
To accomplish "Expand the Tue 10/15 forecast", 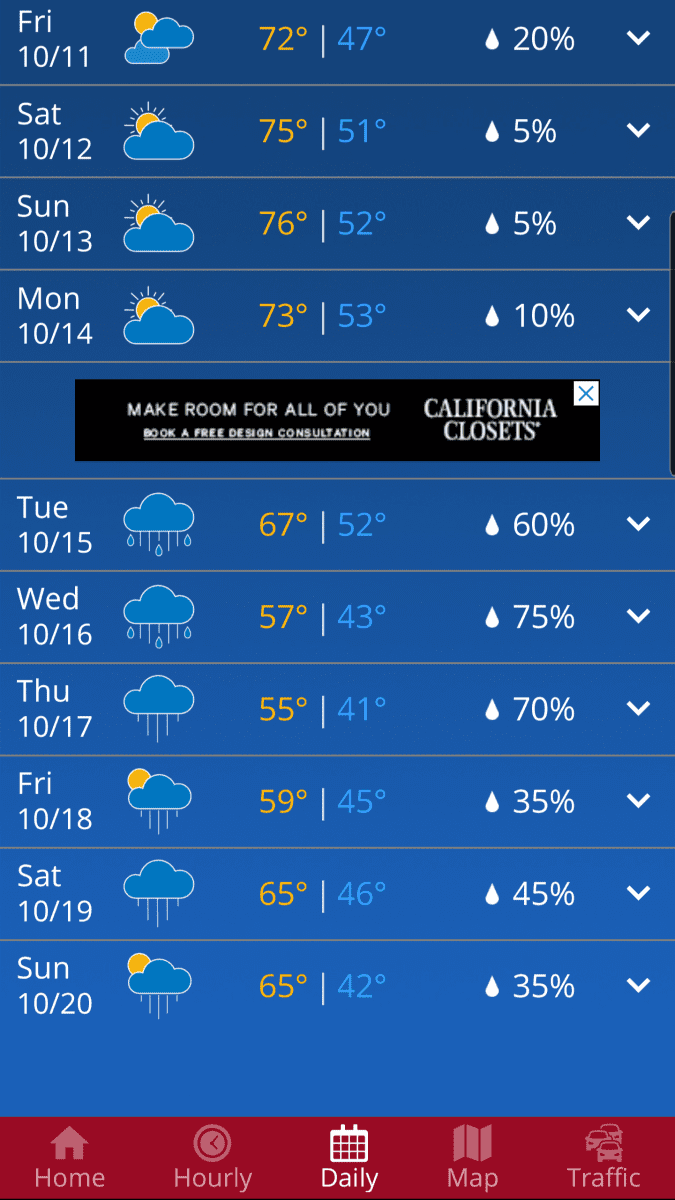I will coord(638,524).
